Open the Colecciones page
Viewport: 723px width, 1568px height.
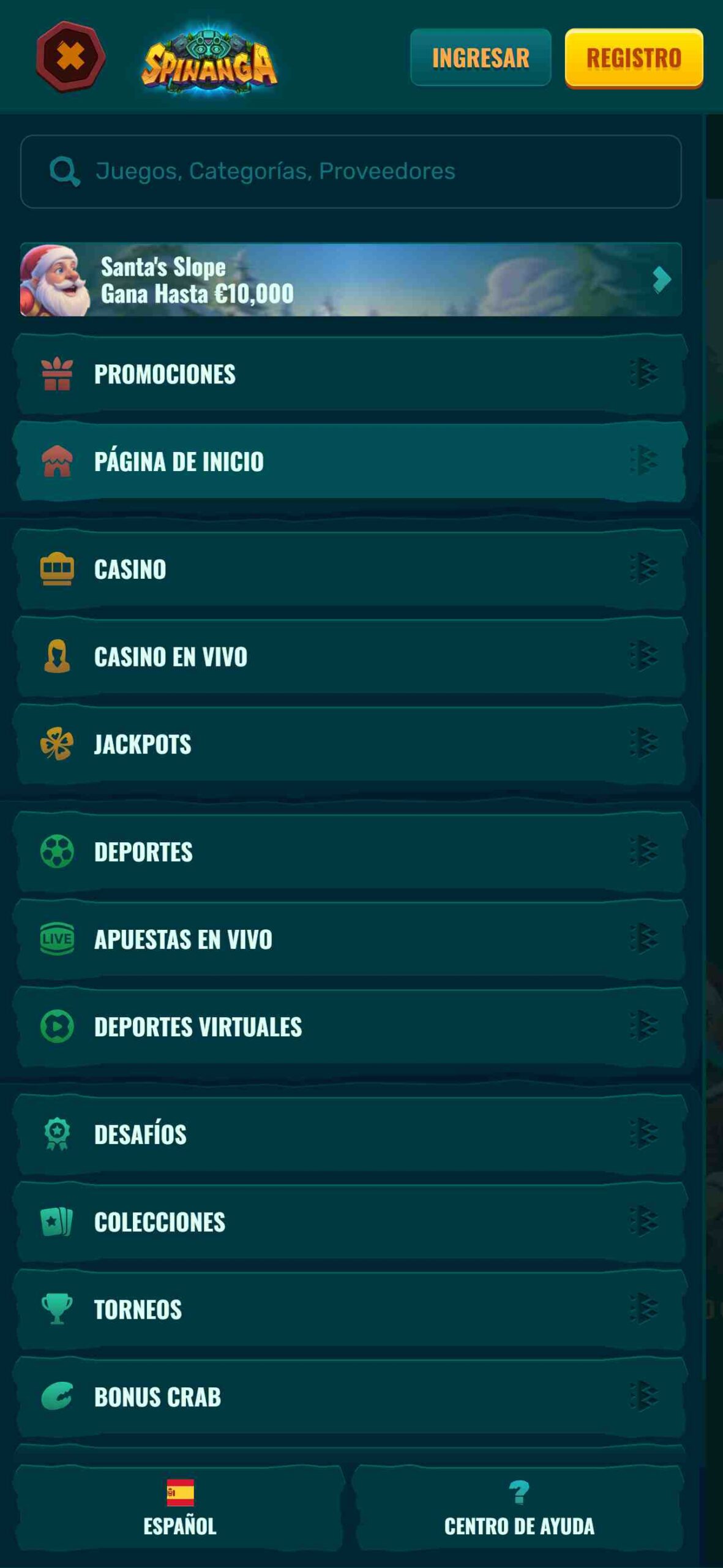tap(350, 1222)
